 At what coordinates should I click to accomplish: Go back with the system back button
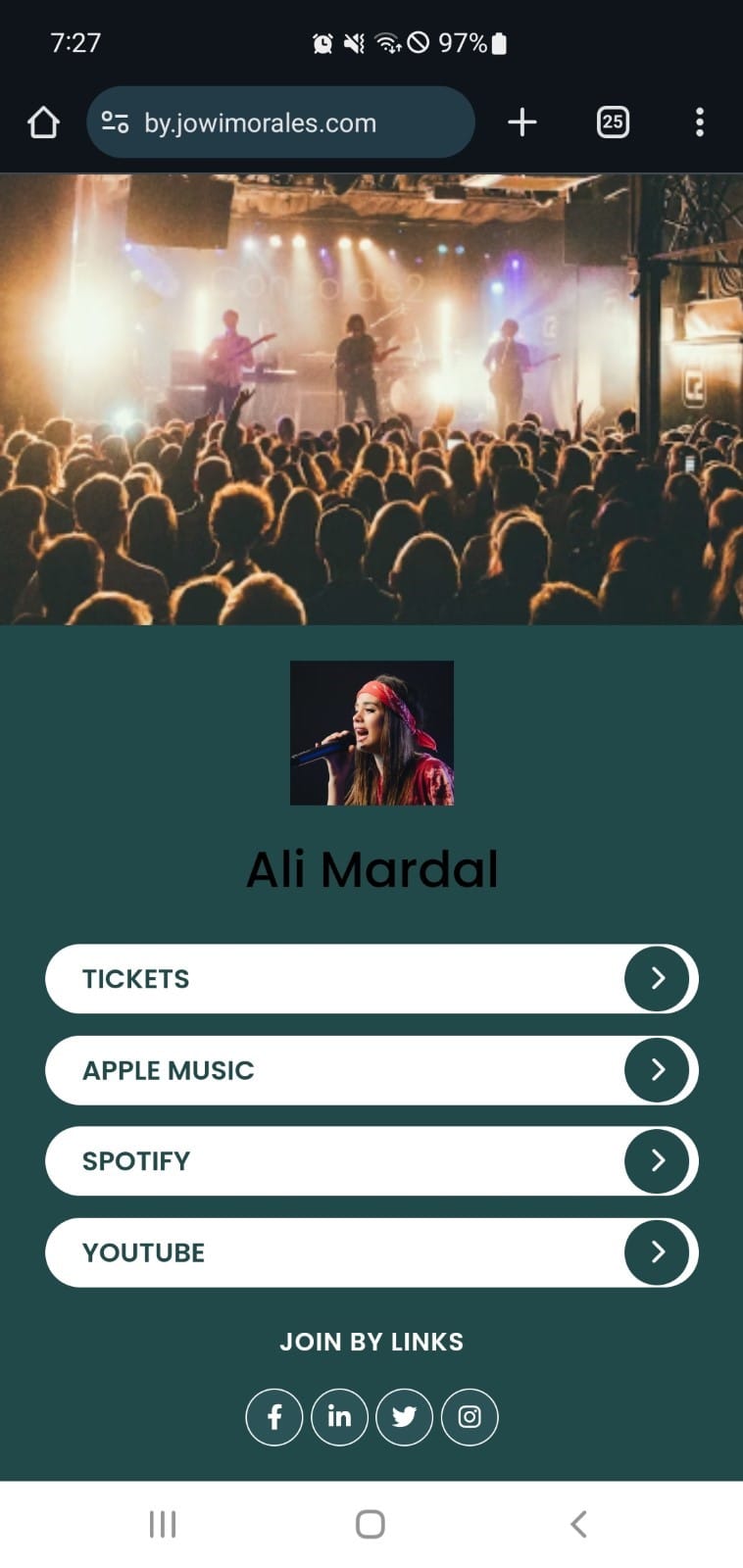(578, 1524)
